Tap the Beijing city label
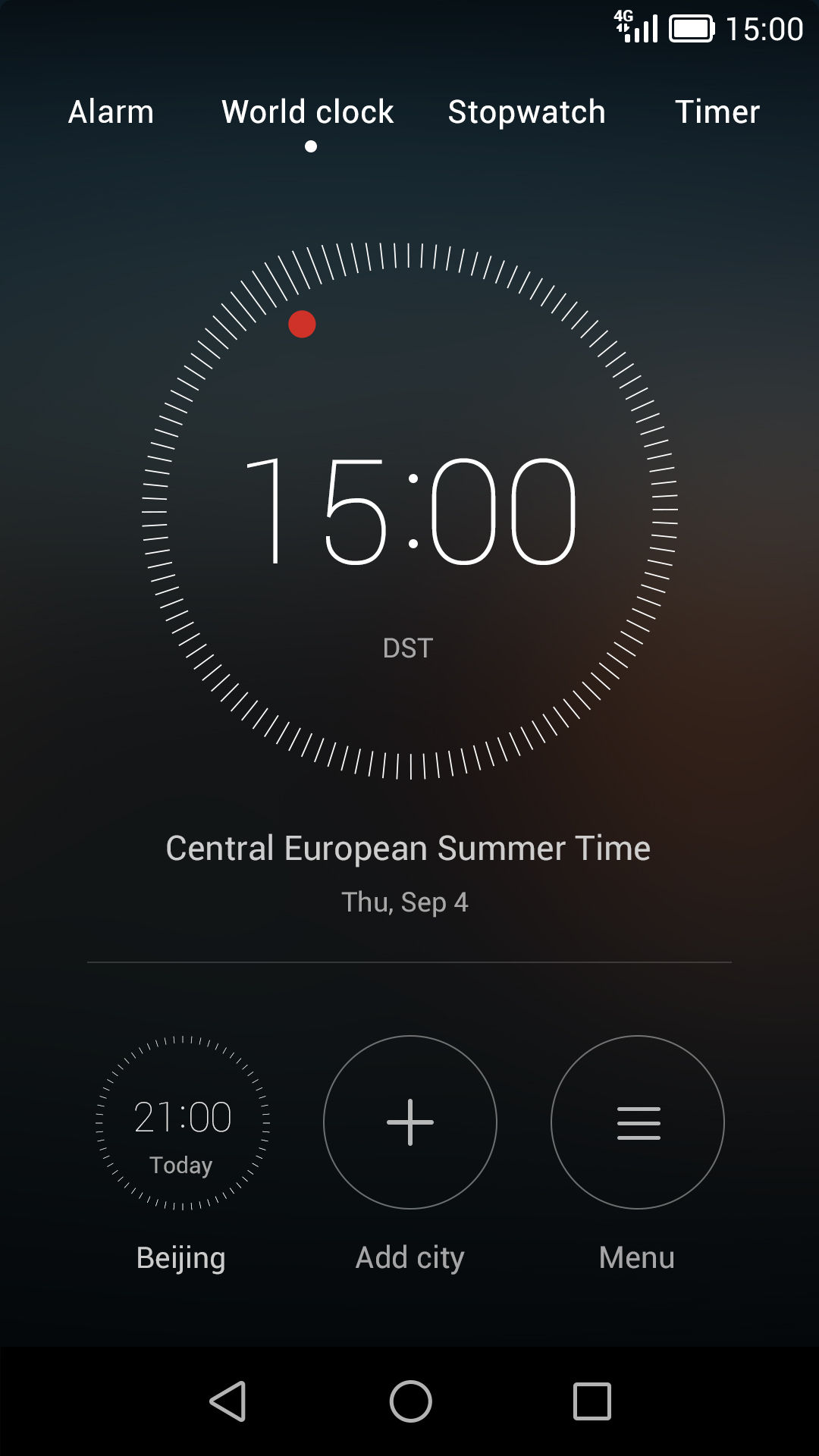 [x=180, y=1257]
